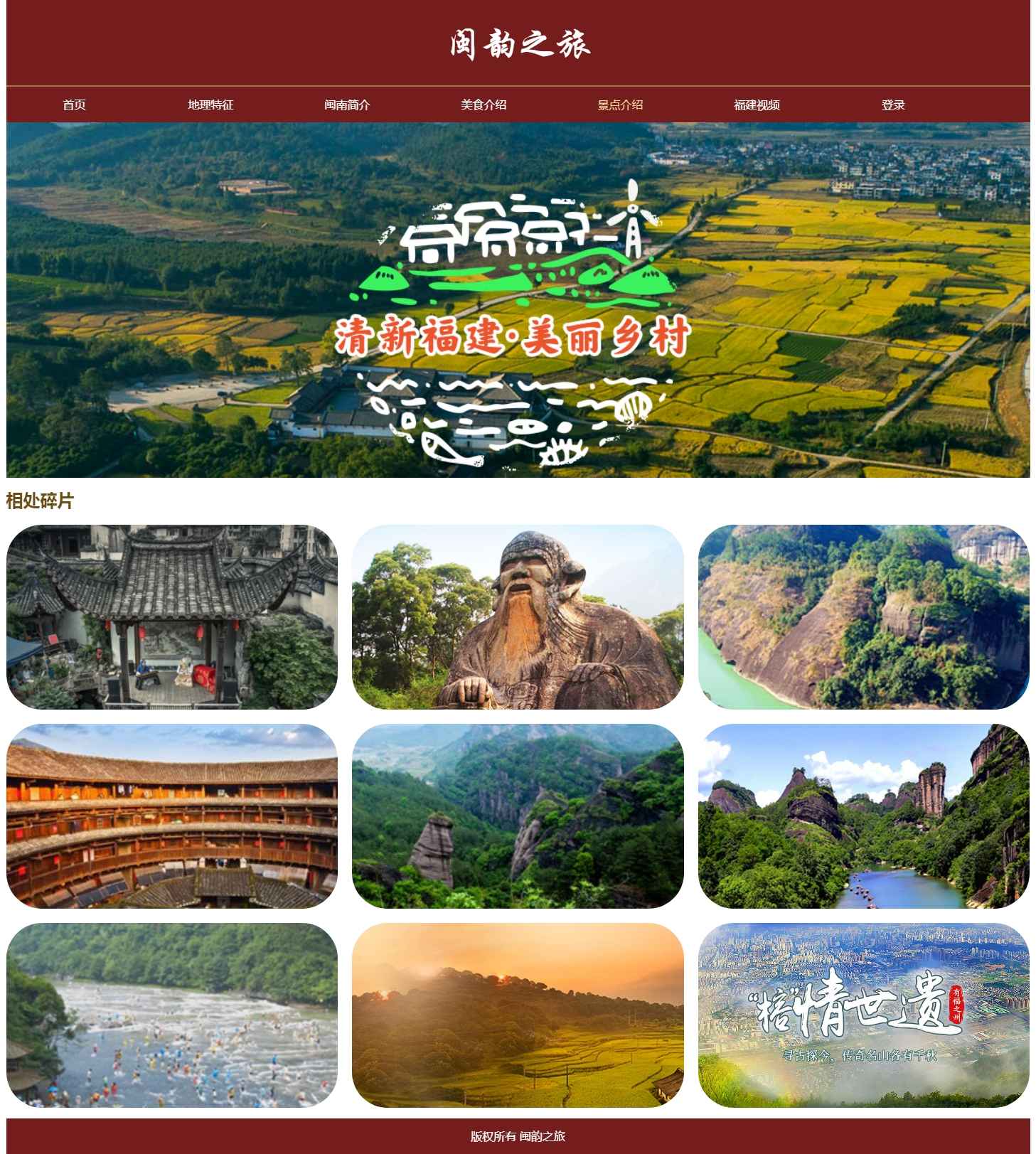
Task: Open the 地理特征 page
Action: [x=210, y=105]
